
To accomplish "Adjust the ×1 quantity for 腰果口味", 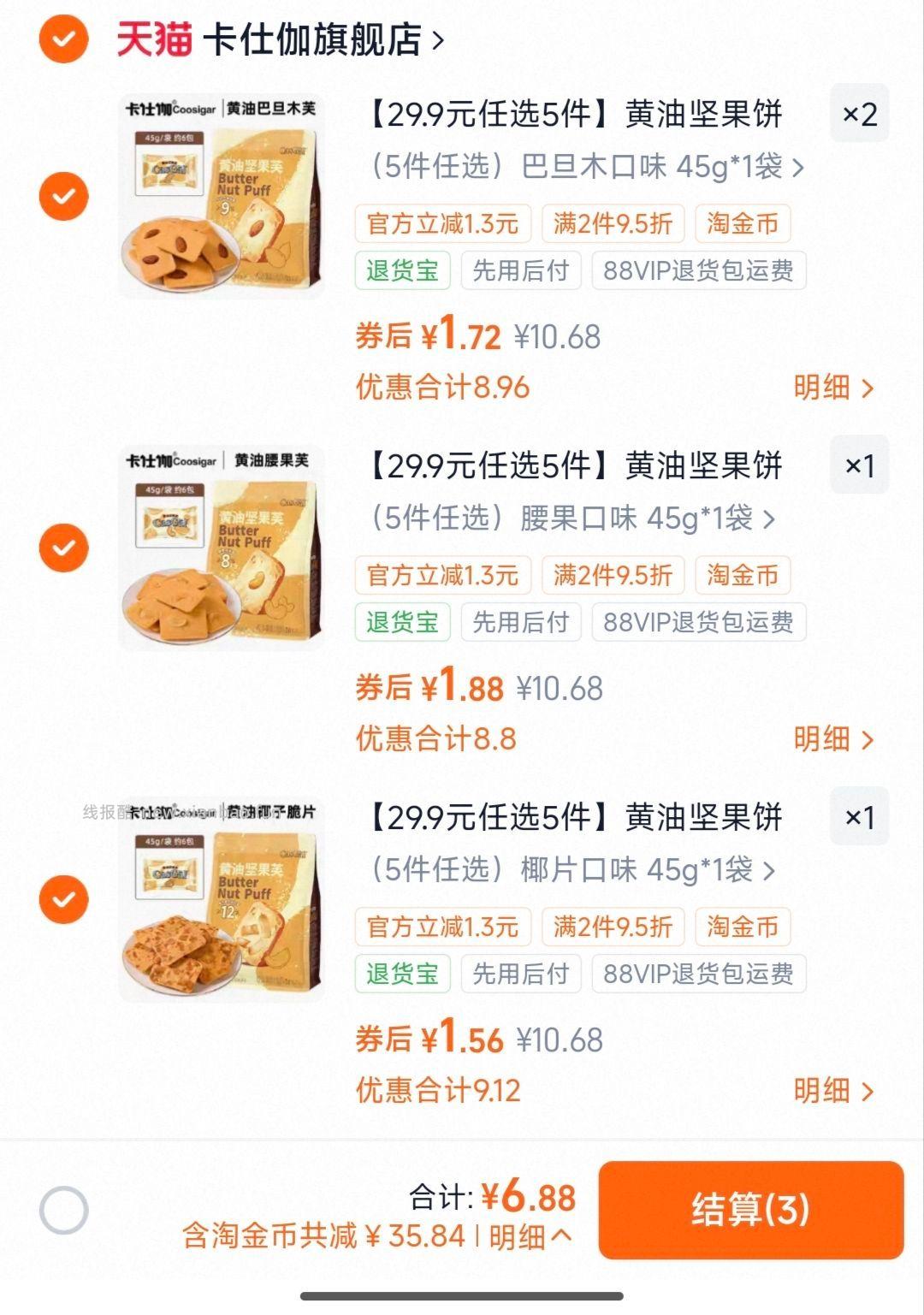I will [x=859, y=465].
